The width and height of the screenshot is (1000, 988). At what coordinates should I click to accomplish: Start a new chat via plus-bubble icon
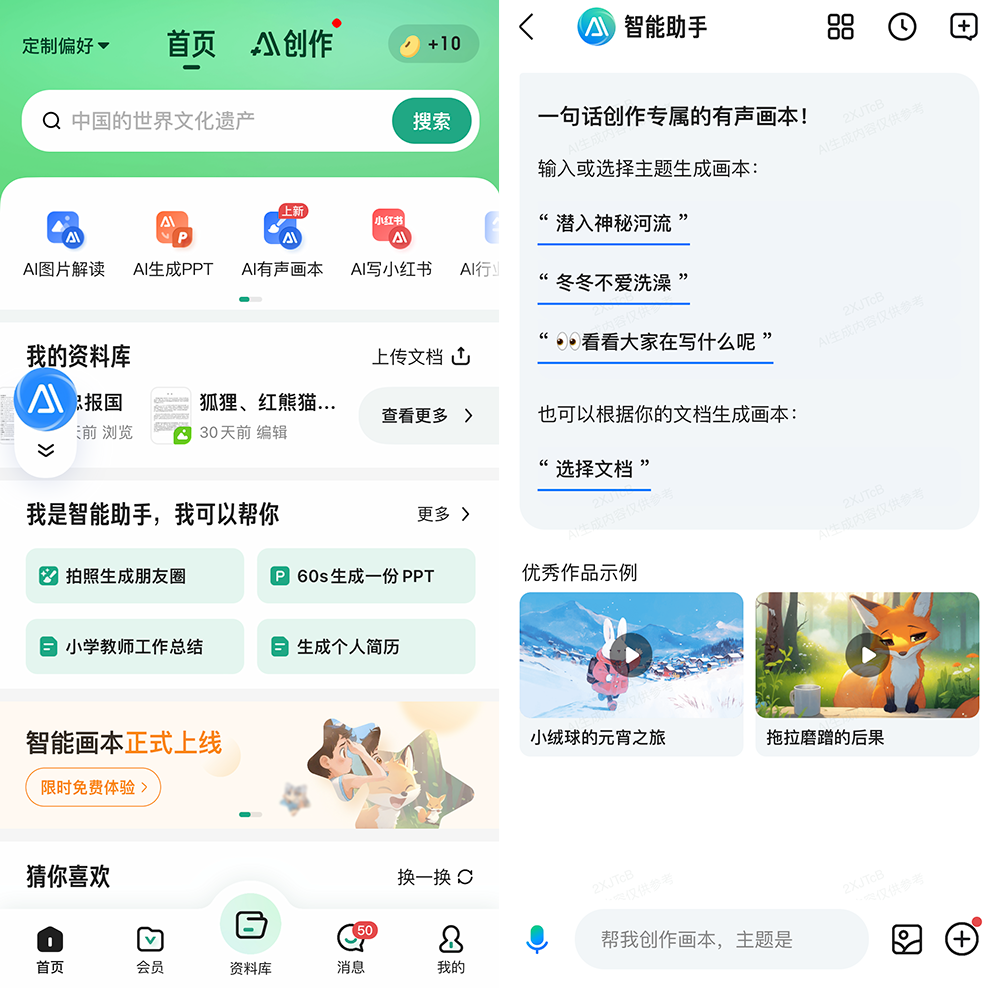[x=963, y=27]
